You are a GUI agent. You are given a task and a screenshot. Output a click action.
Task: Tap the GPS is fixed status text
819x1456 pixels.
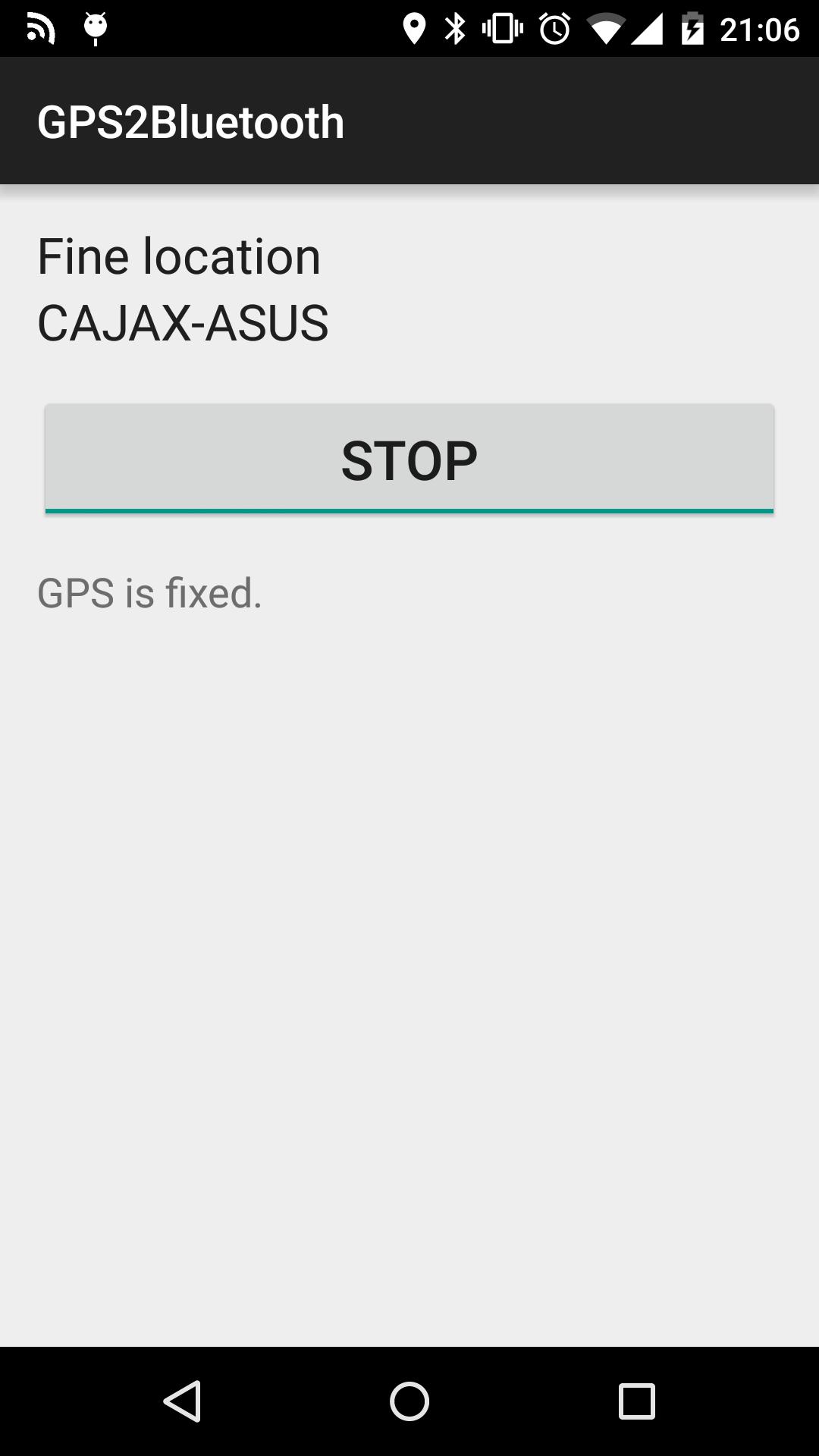tap(150, 595)
